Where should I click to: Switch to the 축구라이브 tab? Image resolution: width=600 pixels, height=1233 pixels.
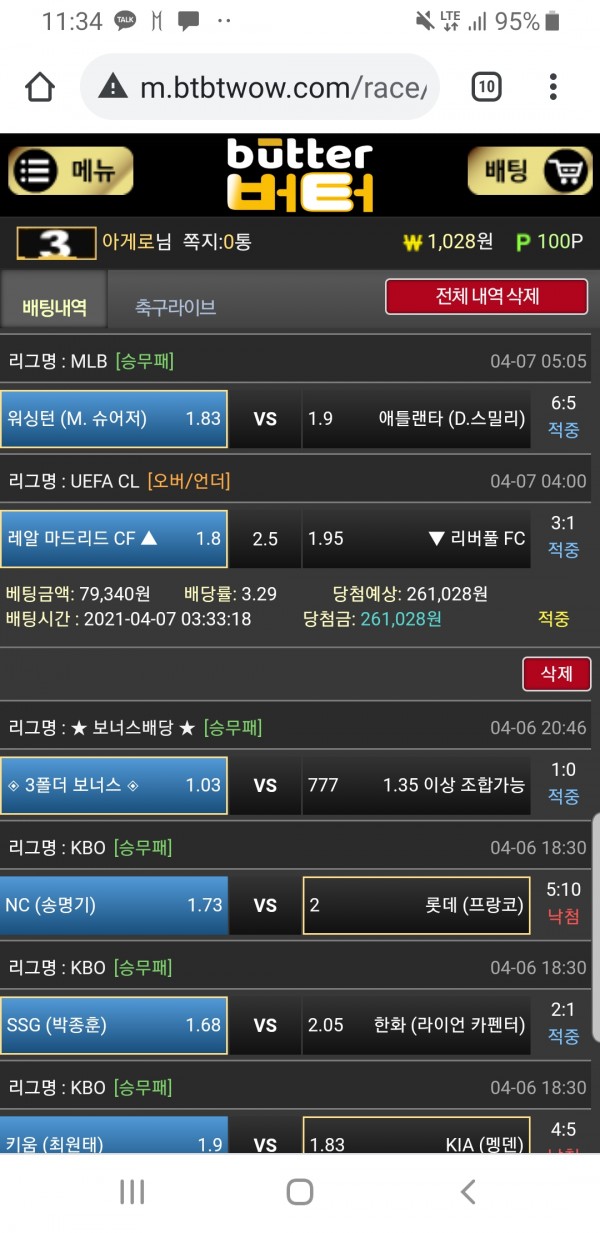[176, 307]
